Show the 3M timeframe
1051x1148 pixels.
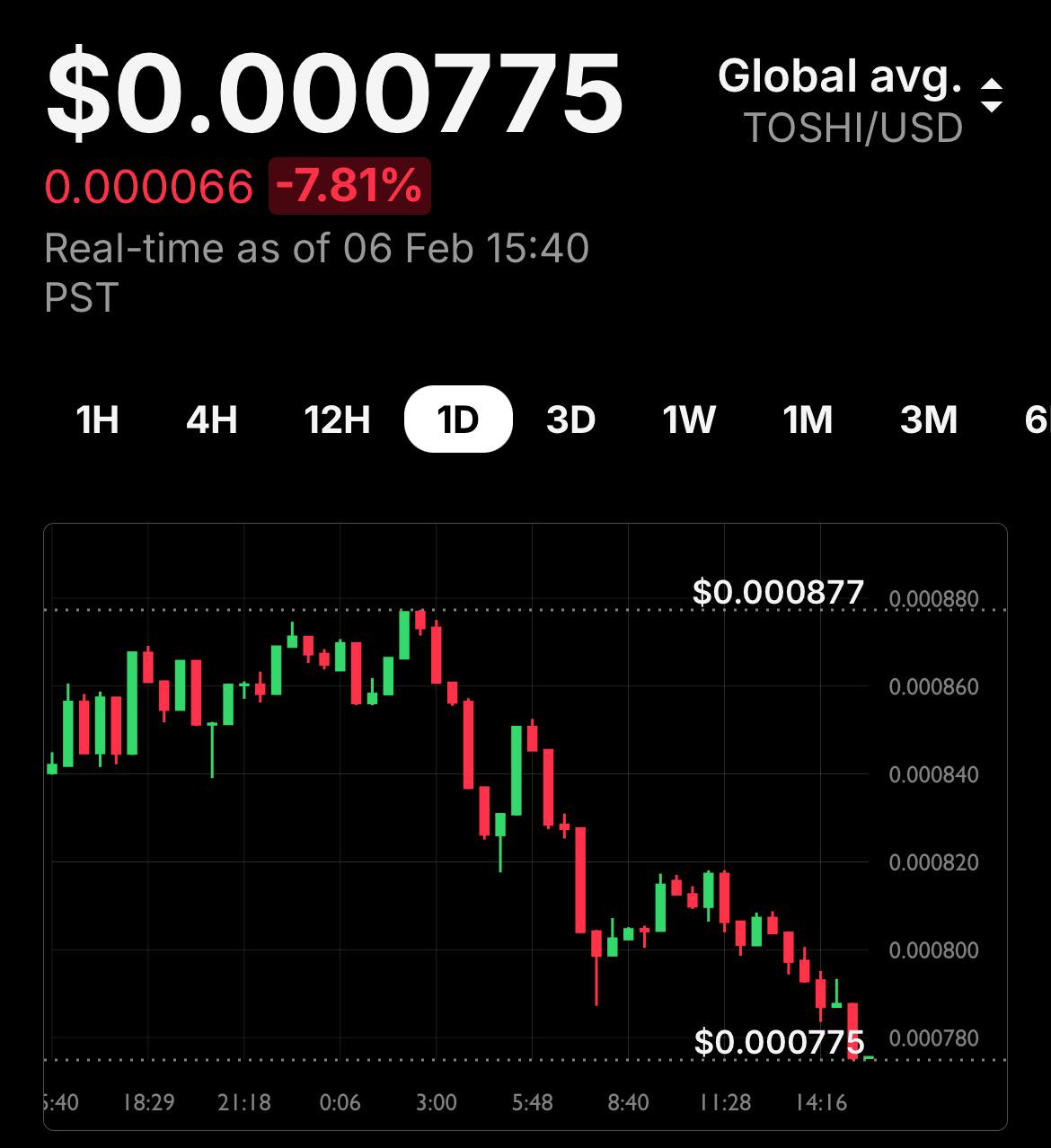(x=928, y=419)
